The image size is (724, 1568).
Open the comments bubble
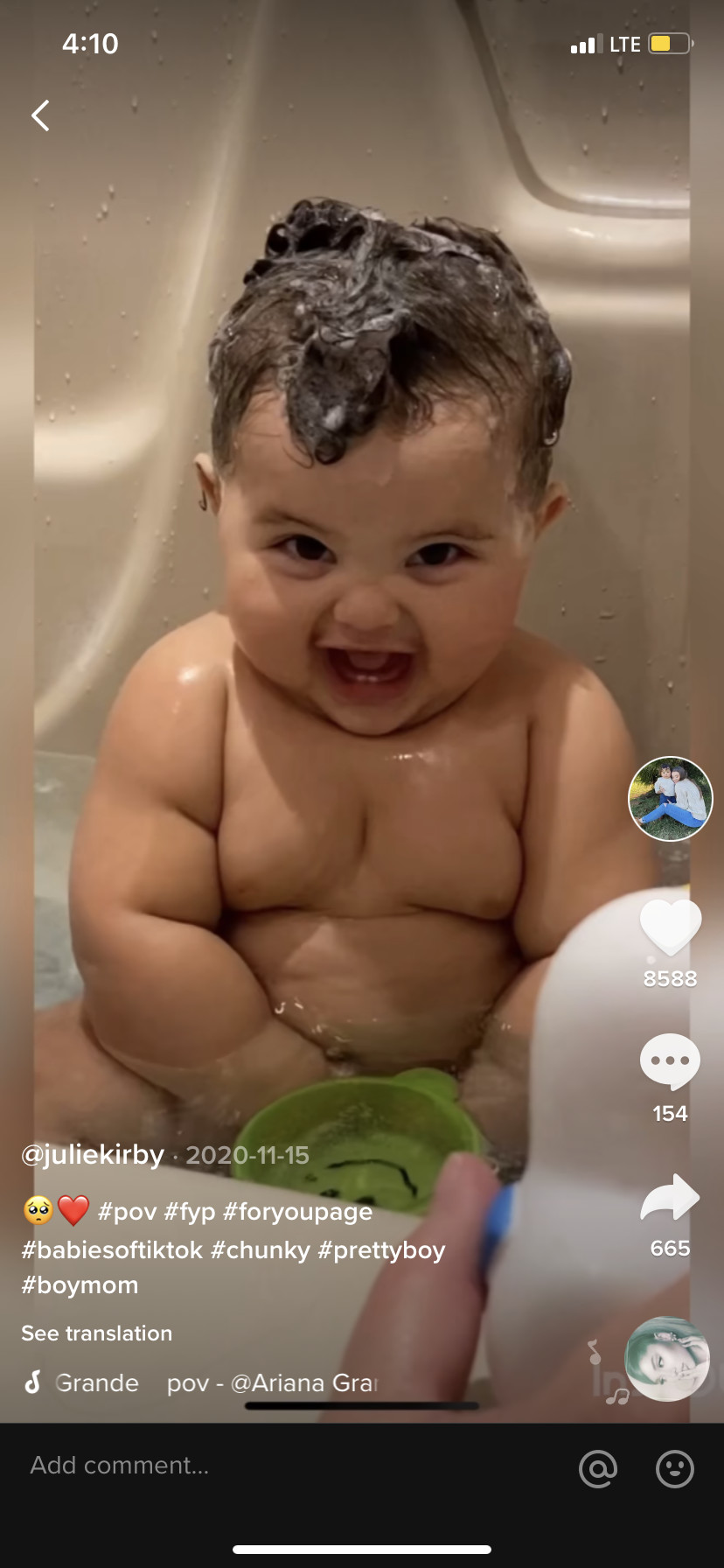[x=671, y=1061]
